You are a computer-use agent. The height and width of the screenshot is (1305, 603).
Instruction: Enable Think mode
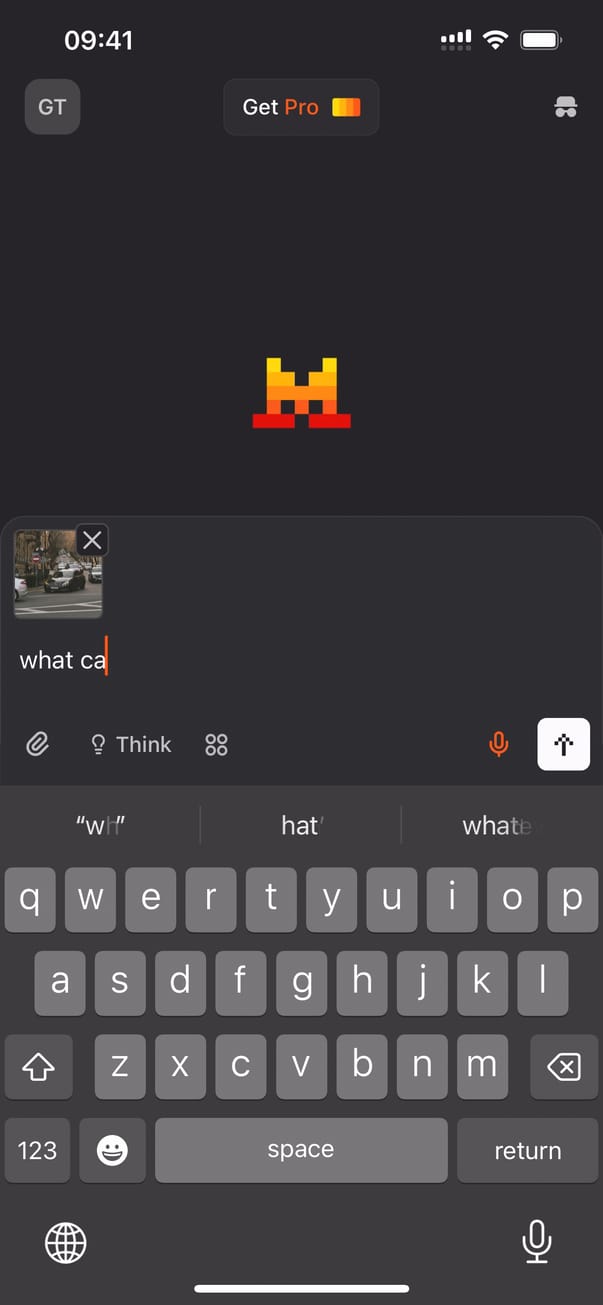[x=131, y=745]
